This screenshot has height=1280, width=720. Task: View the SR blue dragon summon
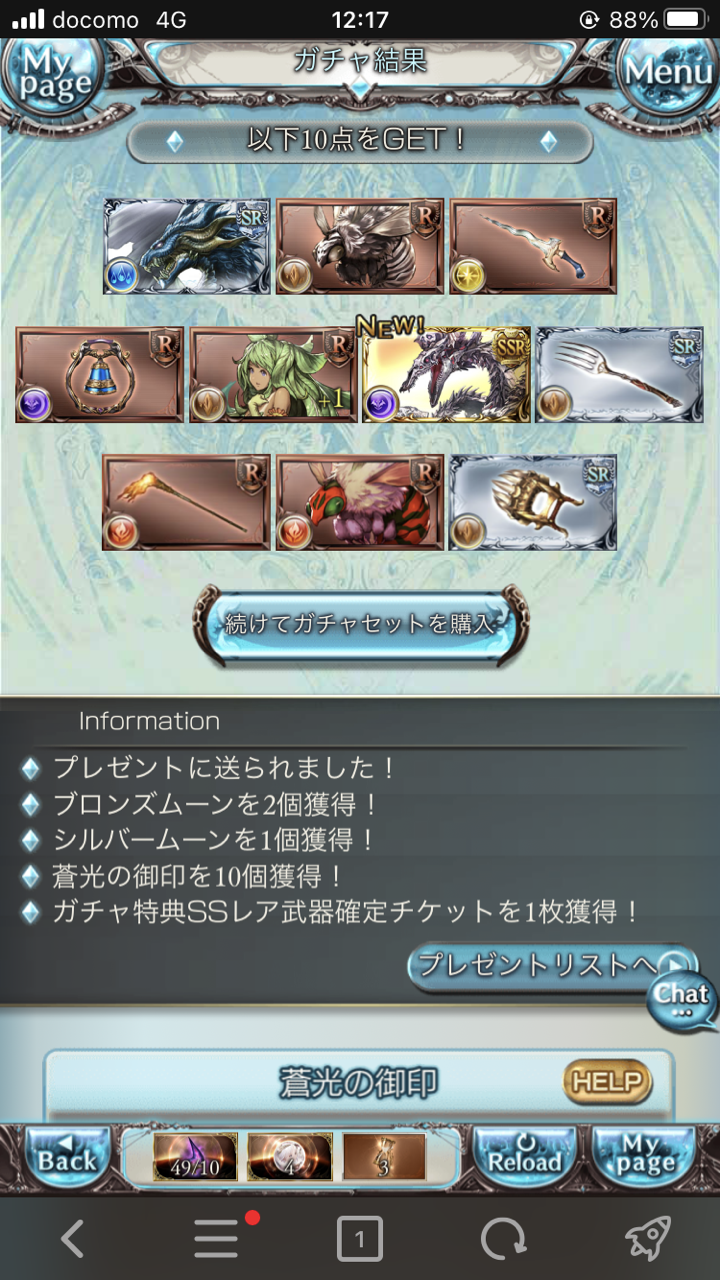[186, 246]
